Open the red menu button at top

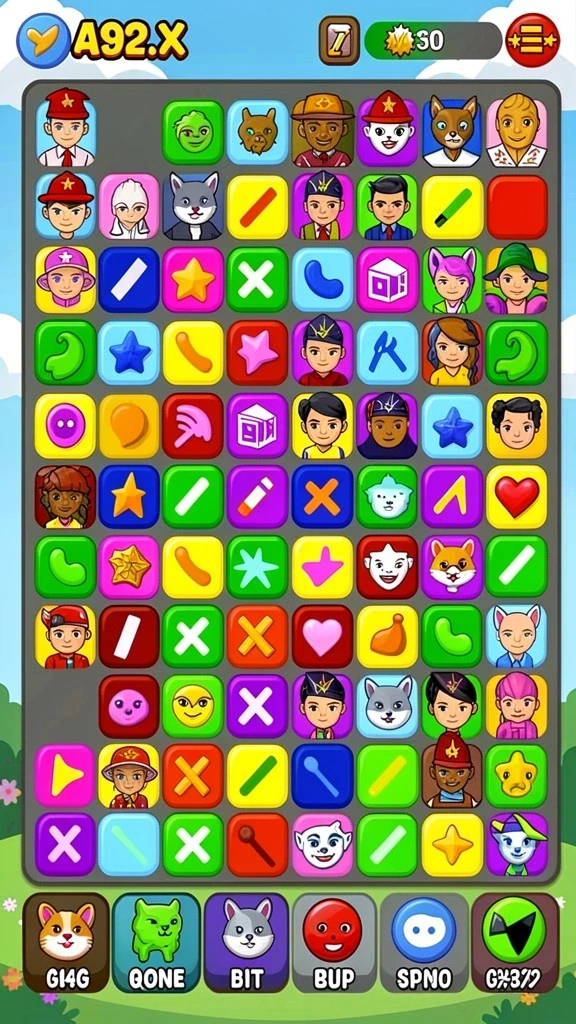click(533, 40)
